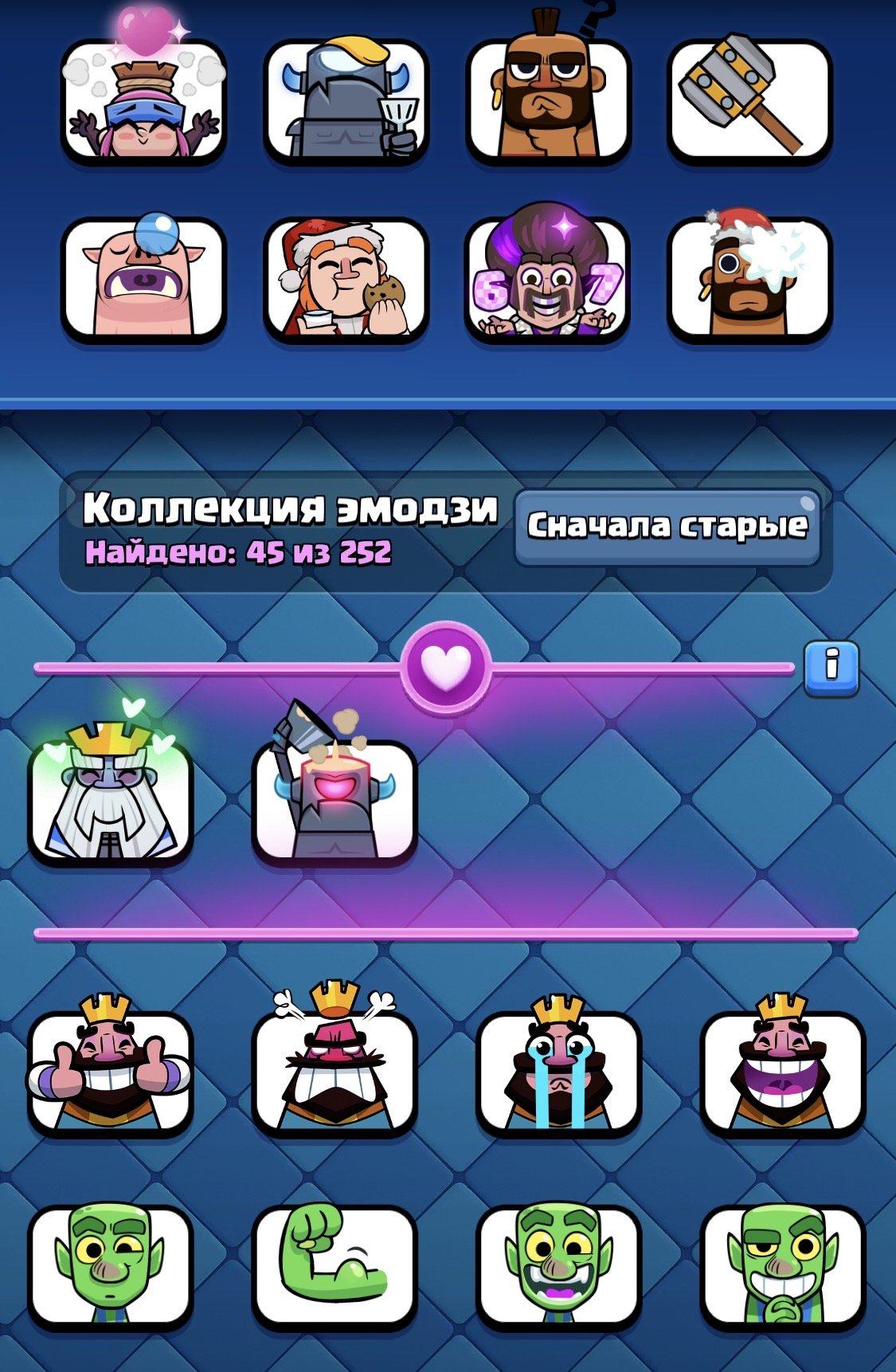Select the sleeping pig emote
The width and height of the screenshot is (896, 1372).
144,279
